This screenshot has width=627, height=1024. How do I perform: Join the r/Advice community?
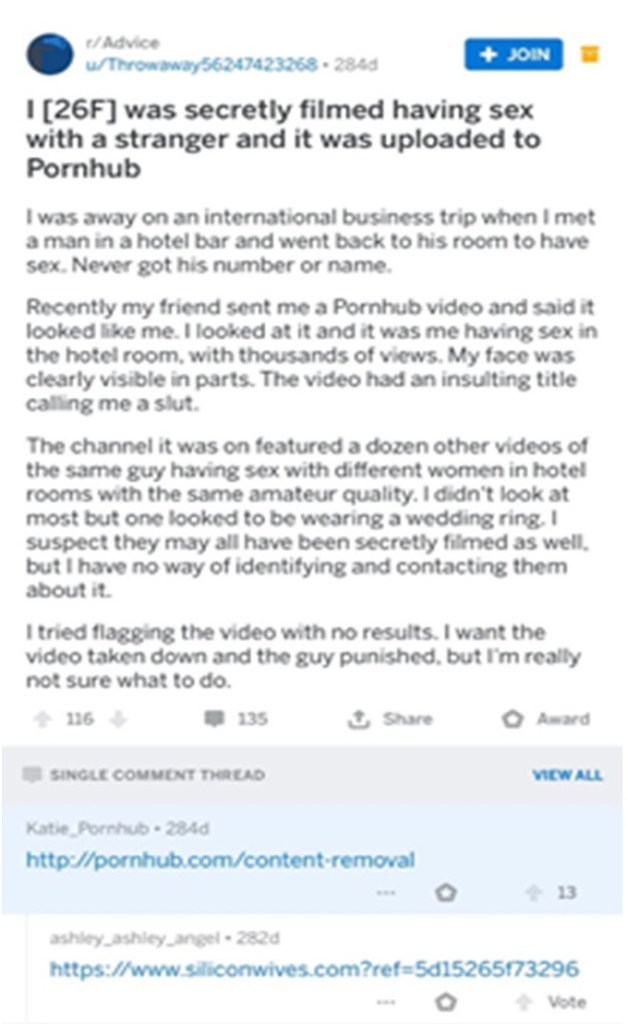513,54
